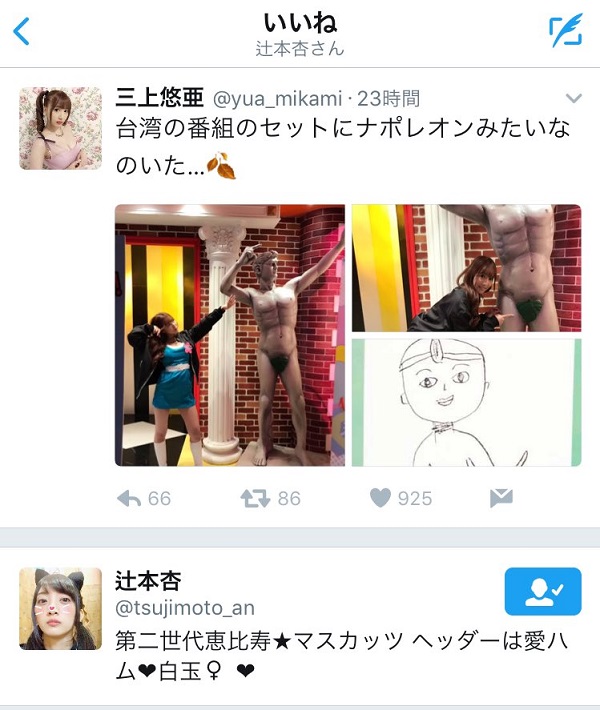Viewport: 600px width, 710px height.
Task: Toggle following for 辻本杏
Action: pyautogui.click(x=542, y=591)
